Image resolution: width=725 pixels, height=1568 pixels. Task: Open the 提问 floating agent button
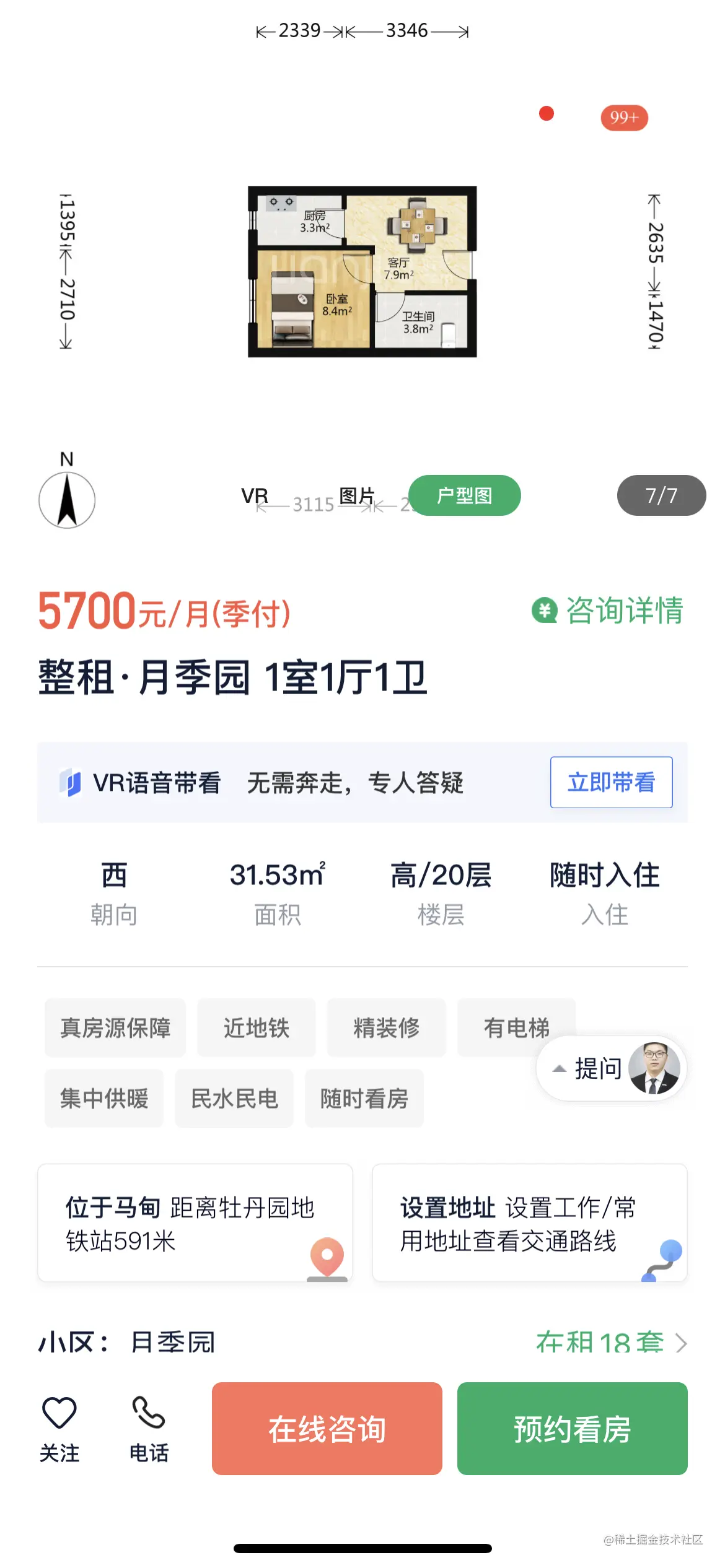611,1068
